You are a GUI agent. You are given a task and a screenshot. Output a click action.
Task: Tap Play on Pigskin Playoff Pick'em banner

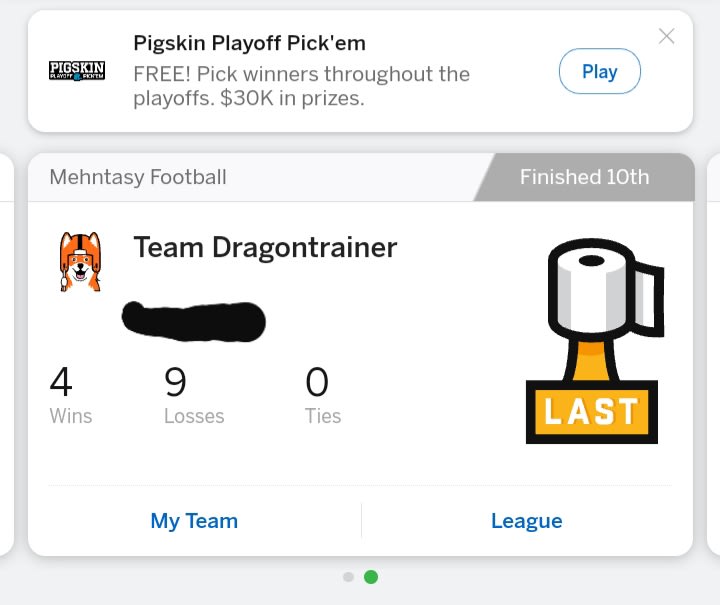(599, 71)
